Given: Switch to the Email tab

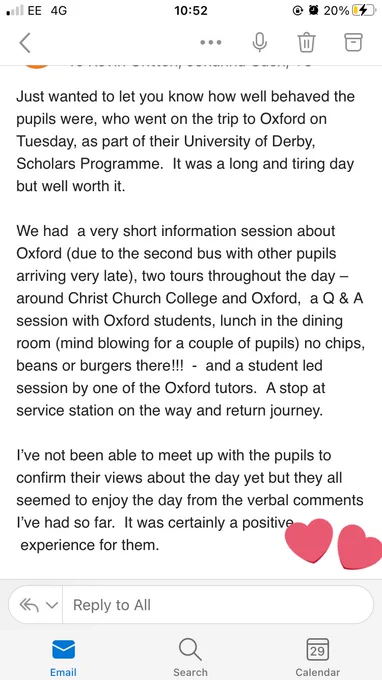Looking at the screenshot, I should coord(63,657).
